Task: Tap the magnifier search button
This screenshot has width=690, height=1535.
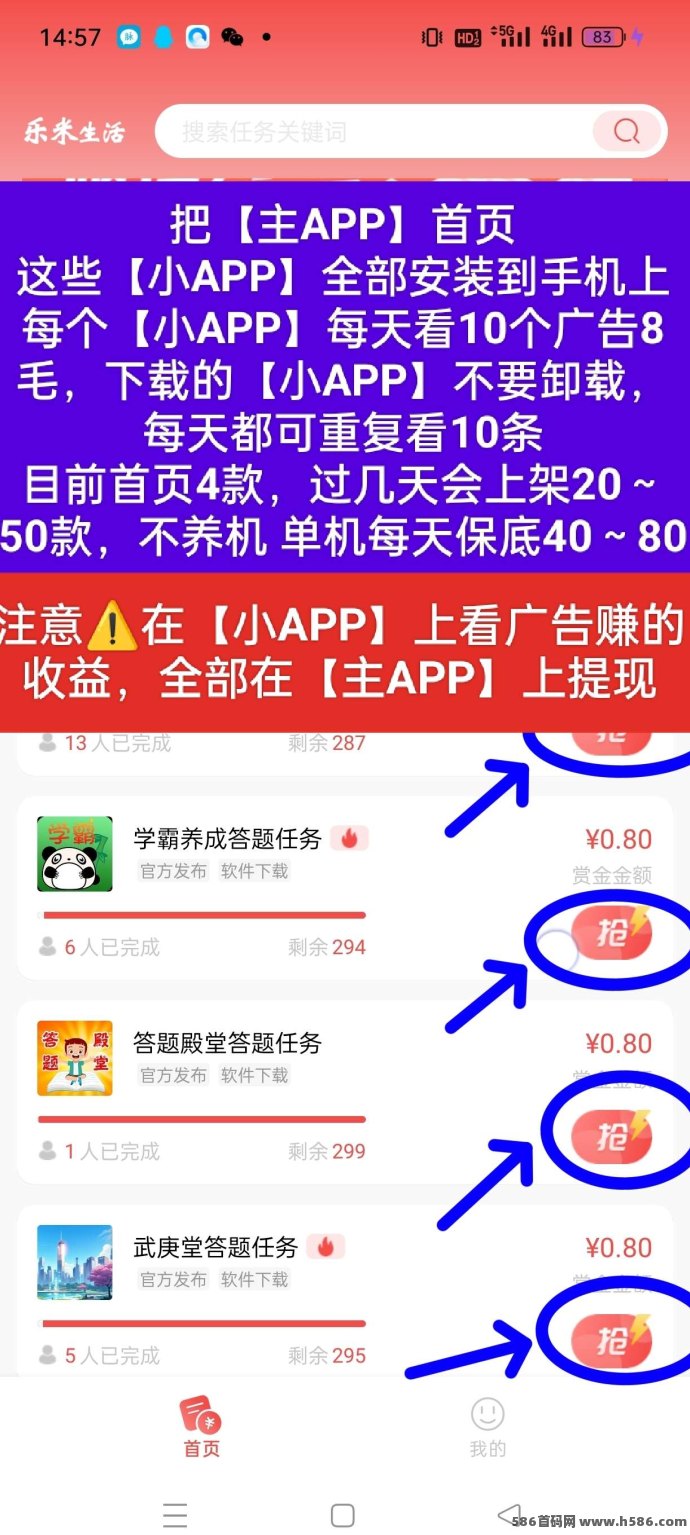Action: click(x=627, y=131)
